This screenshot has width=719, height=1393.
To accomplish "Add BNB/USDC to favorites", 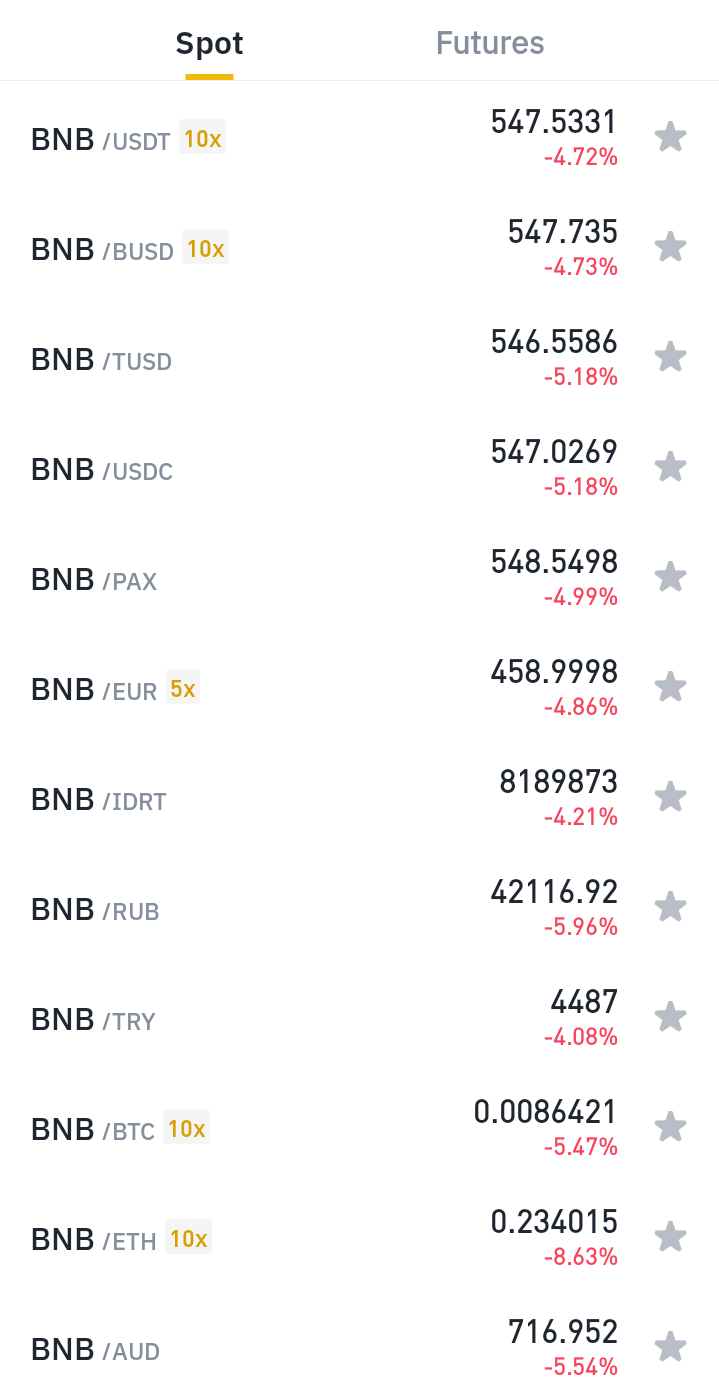I will [x=670, y=467].
